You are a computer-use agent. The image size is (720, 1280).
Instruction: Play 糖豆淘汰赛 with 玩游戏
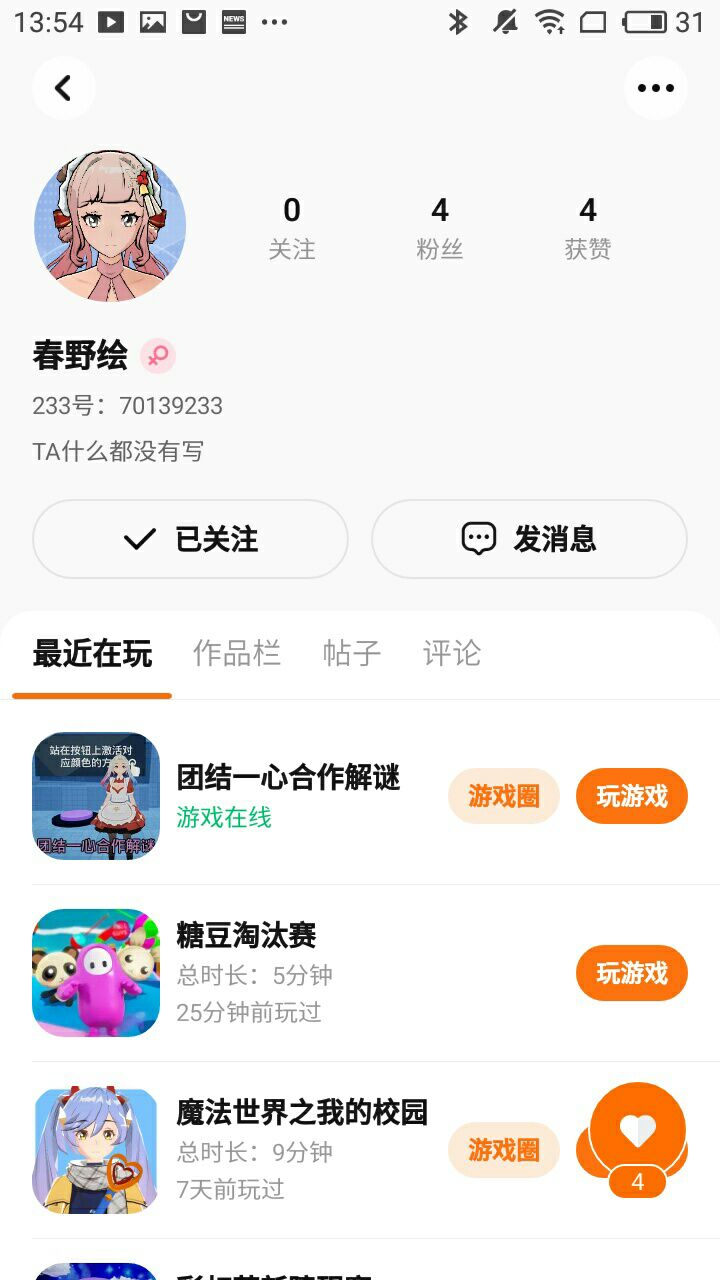click(x=631, y=973)
